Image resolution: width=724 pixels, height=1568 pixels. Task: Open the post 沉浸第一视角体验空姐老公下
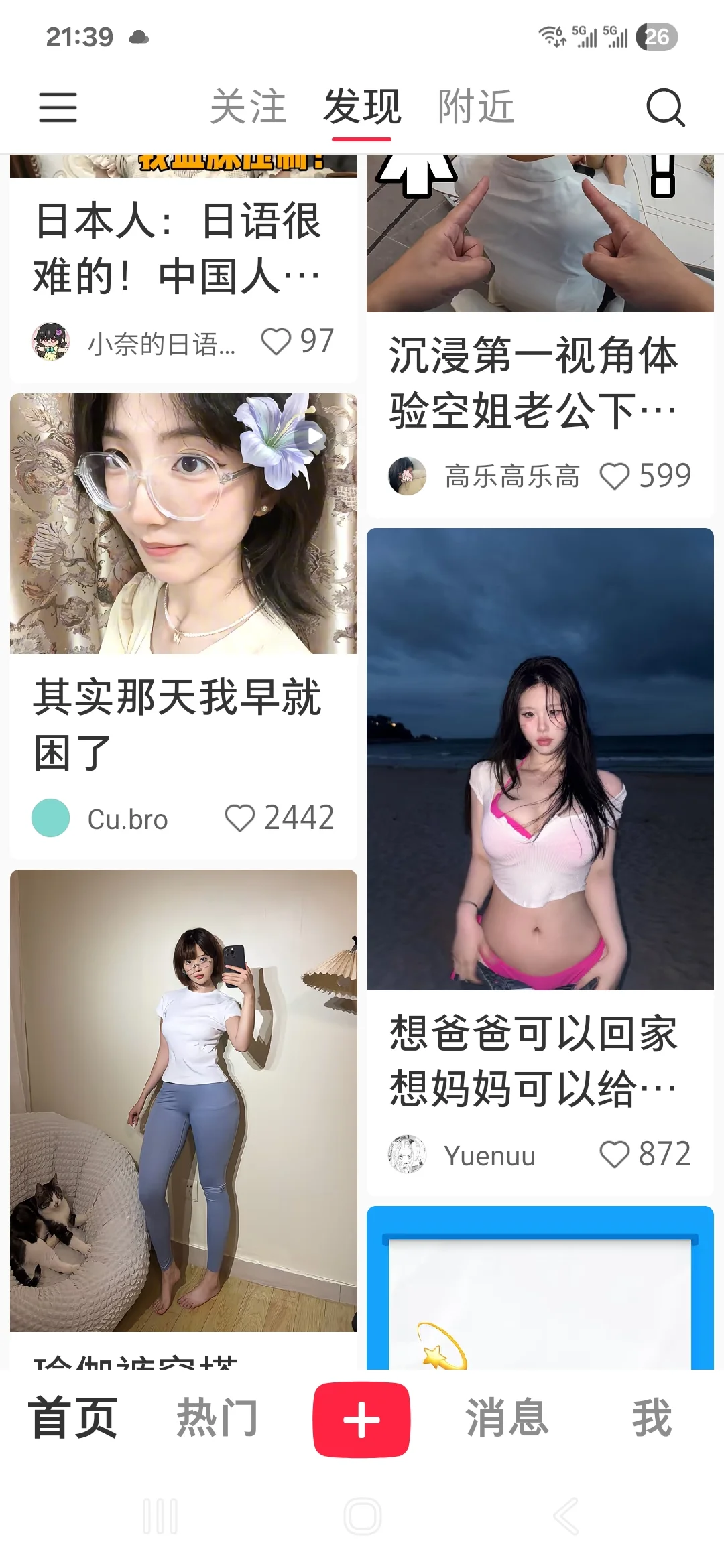point(533,382)
